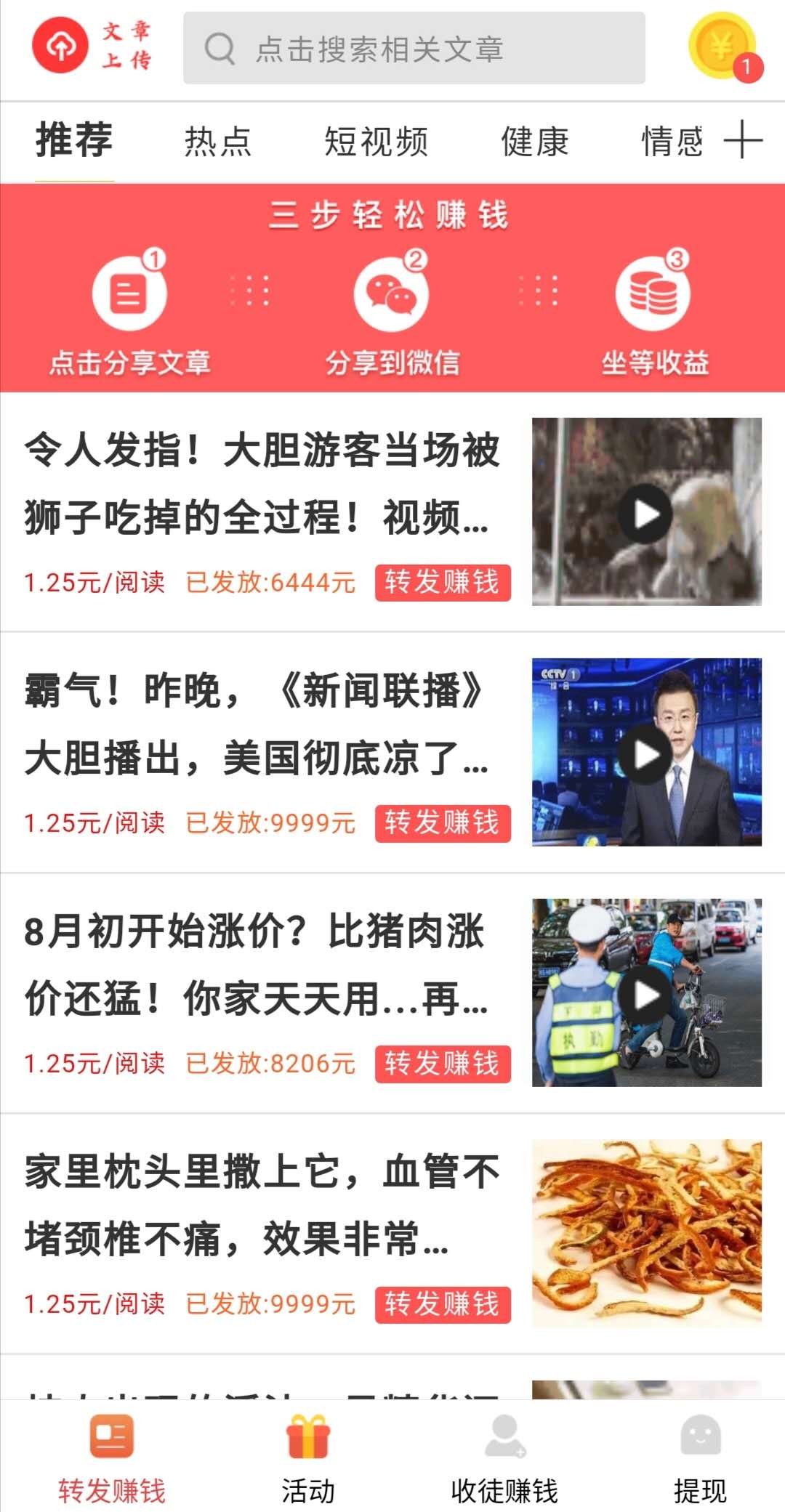Open the gold coin reward icon

click(x=725, y=47)
